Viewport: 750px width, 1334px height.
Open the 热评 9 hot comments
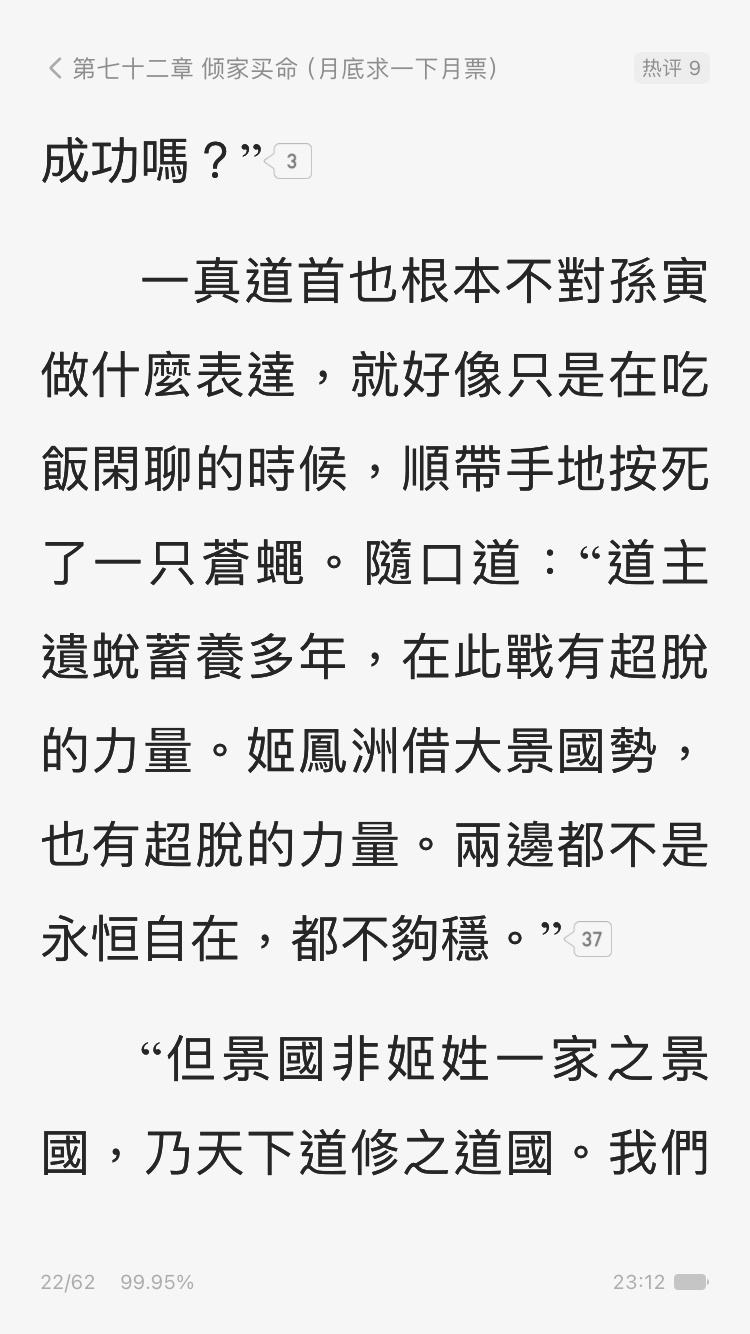pyautogui.click(x=671, y=68)
